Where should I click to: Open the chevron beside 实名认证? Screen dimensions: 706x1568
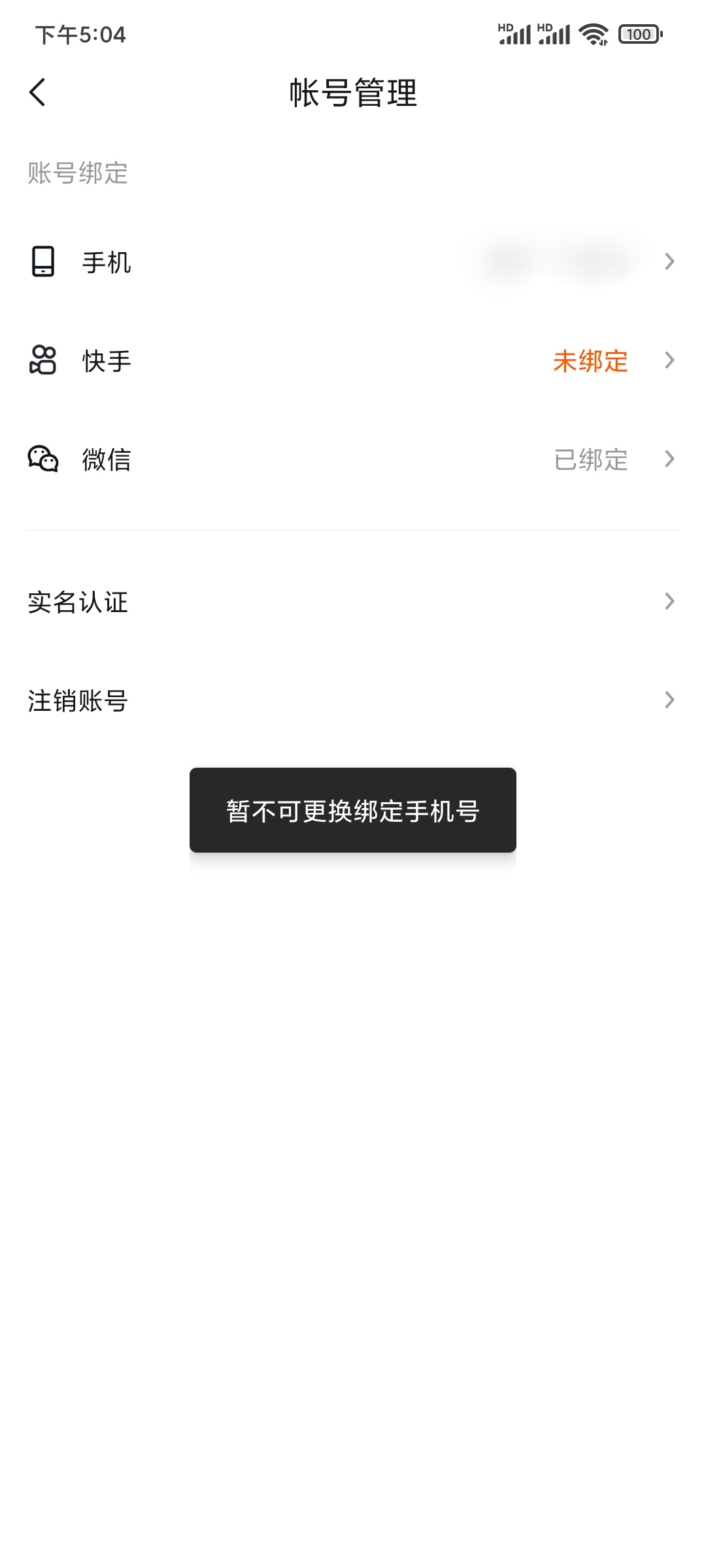pos(668,602)
